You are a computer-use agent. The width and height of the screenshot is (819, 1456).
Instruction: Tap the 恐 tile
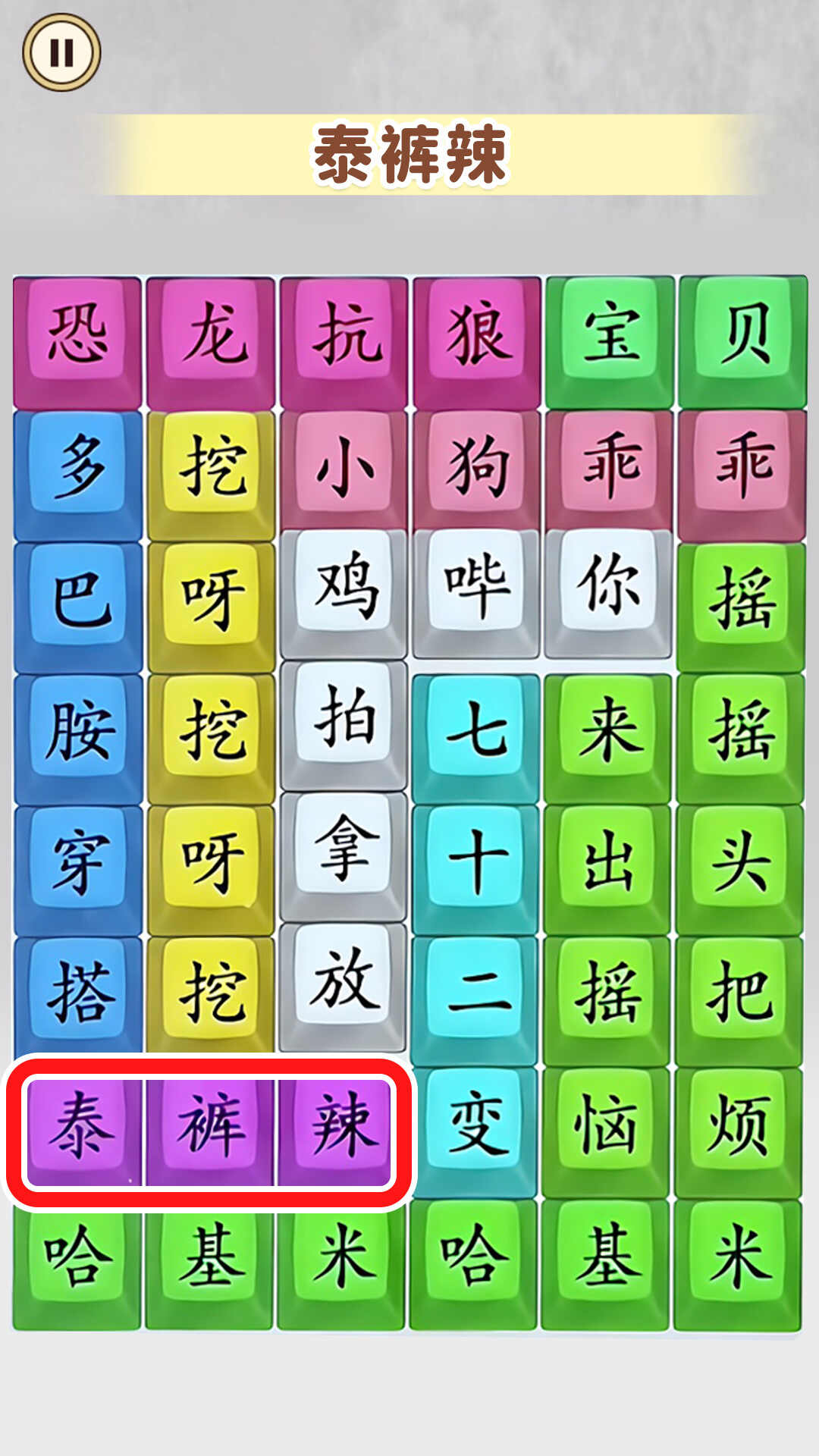(77, 334)
